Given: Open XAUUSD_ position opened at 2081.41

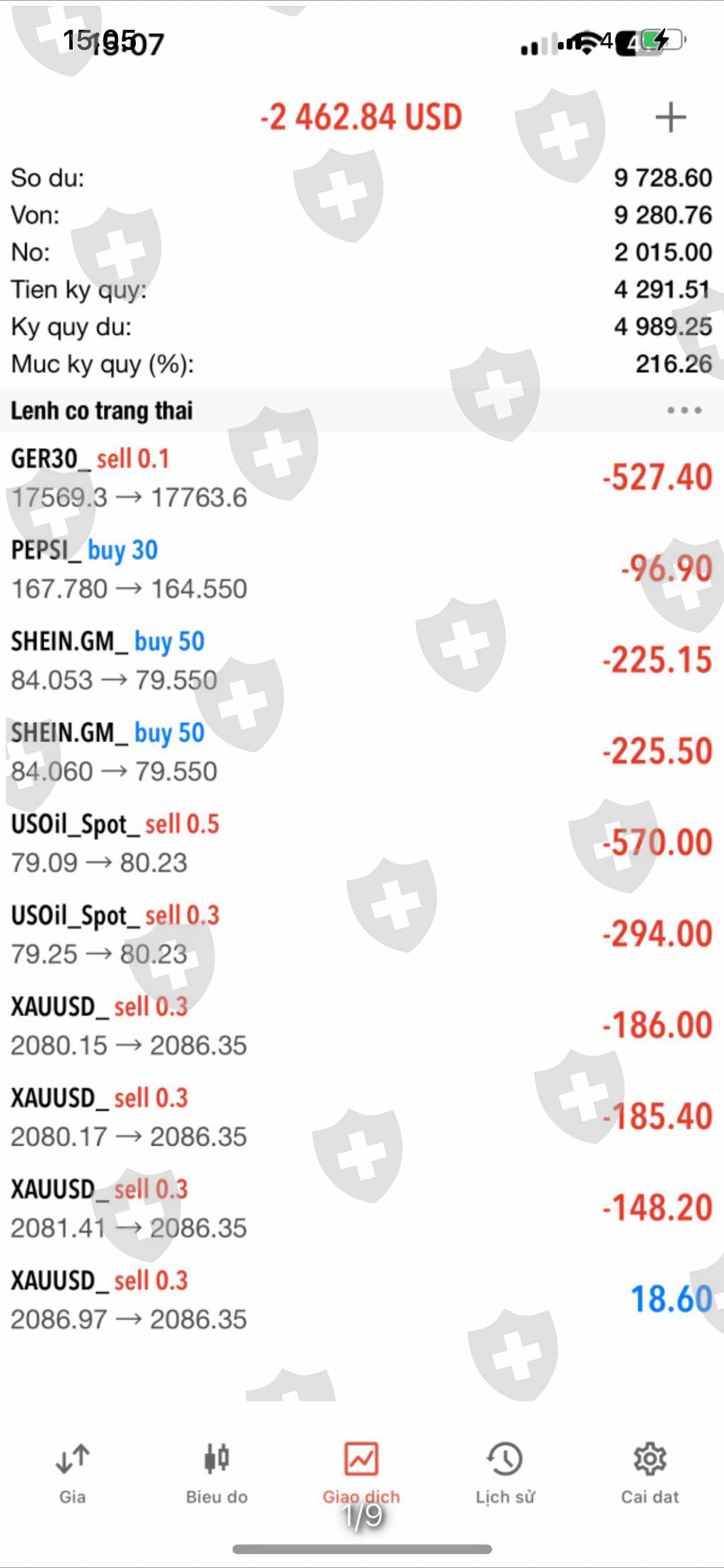Looking at the screenshot, I should (362, 1208).
